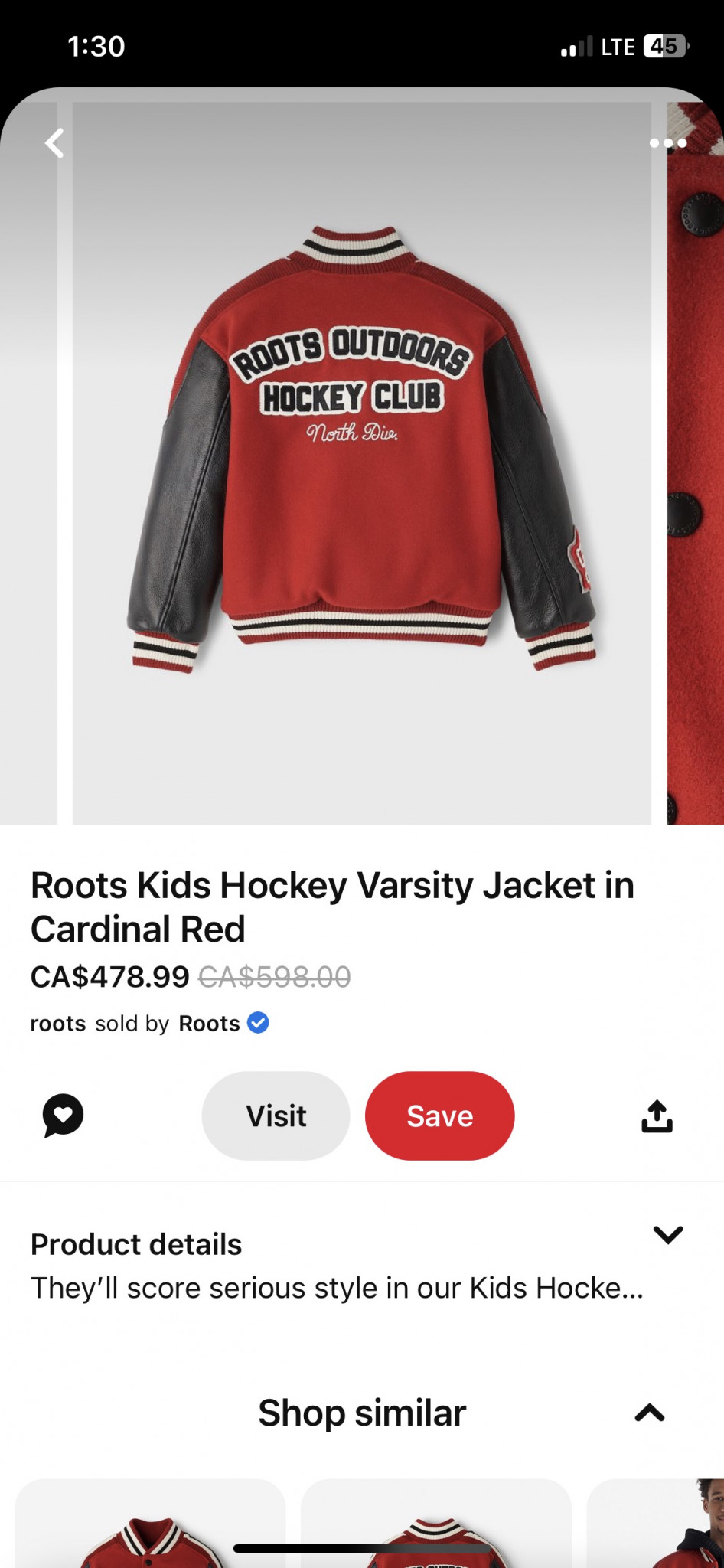Expand the Product details section
724x1568 pixels.
pos(667,1234)
